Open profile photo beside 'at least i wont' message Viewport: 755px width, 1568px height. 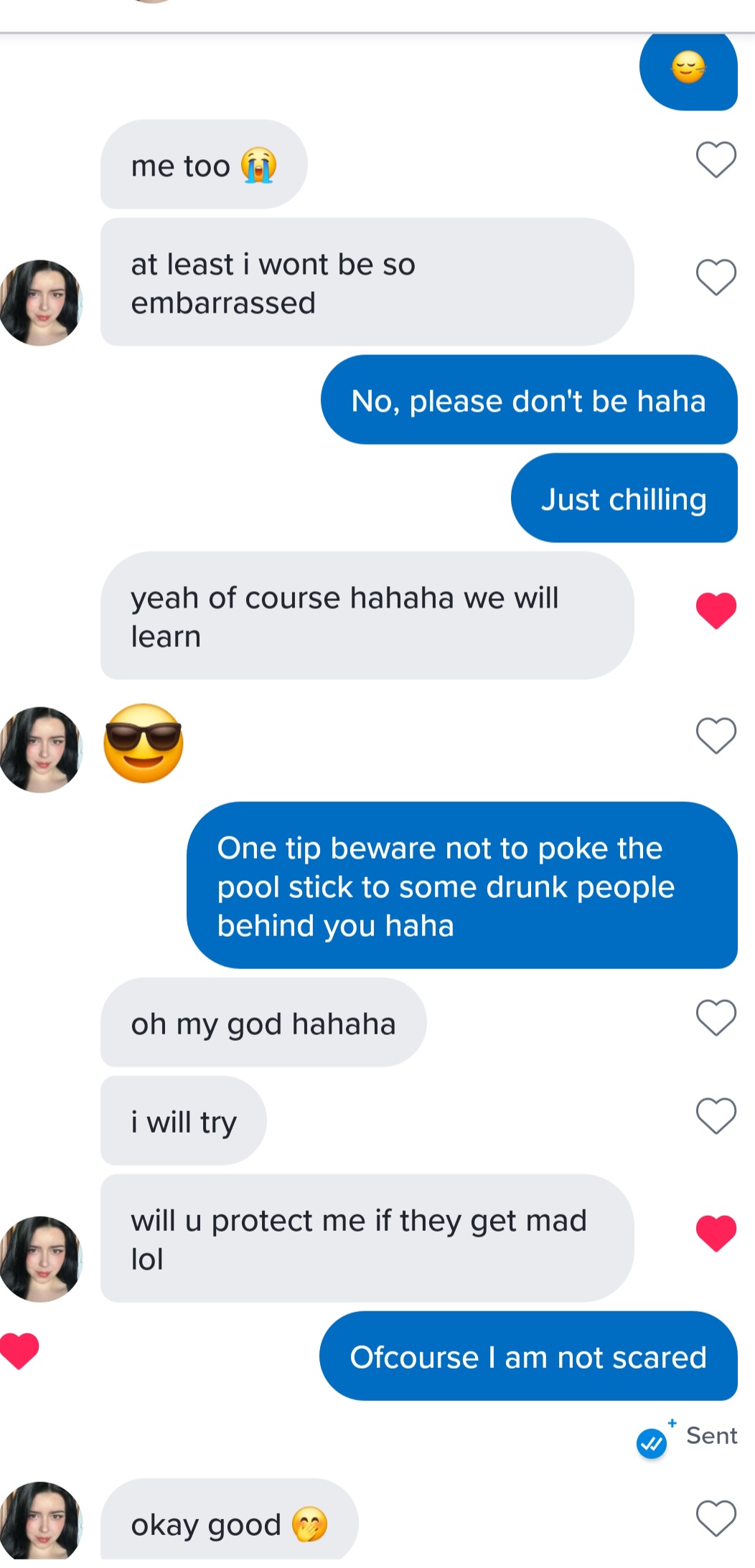(x=42, y=303)
